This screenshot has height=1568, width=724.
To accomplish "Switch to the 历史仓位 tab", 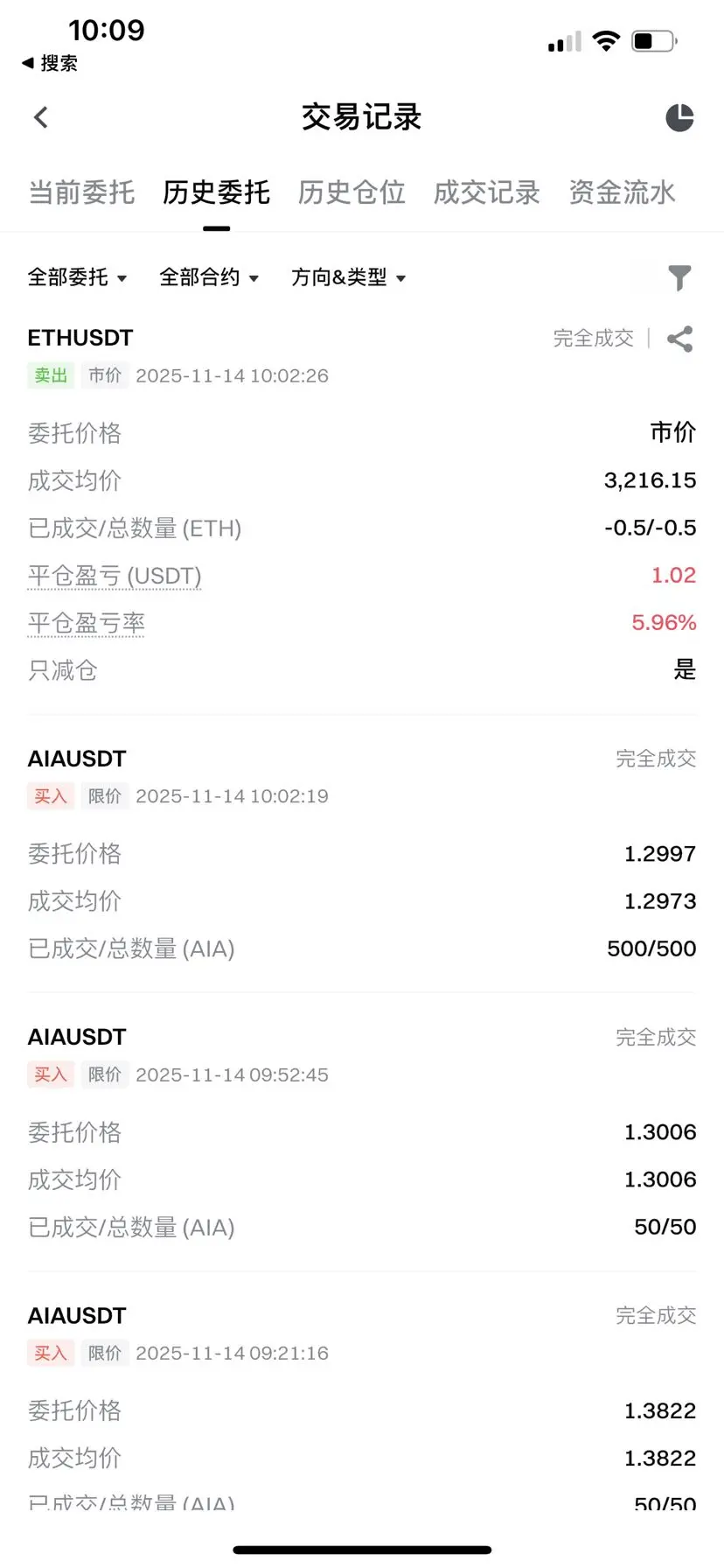I will tap(352, 192).
